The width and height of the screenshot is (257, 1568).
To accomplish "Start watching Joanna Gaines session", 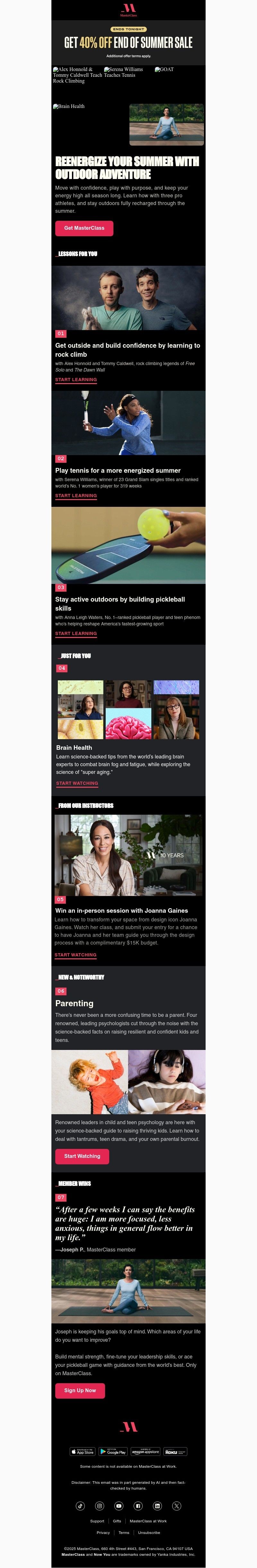I will click(75, 955).
